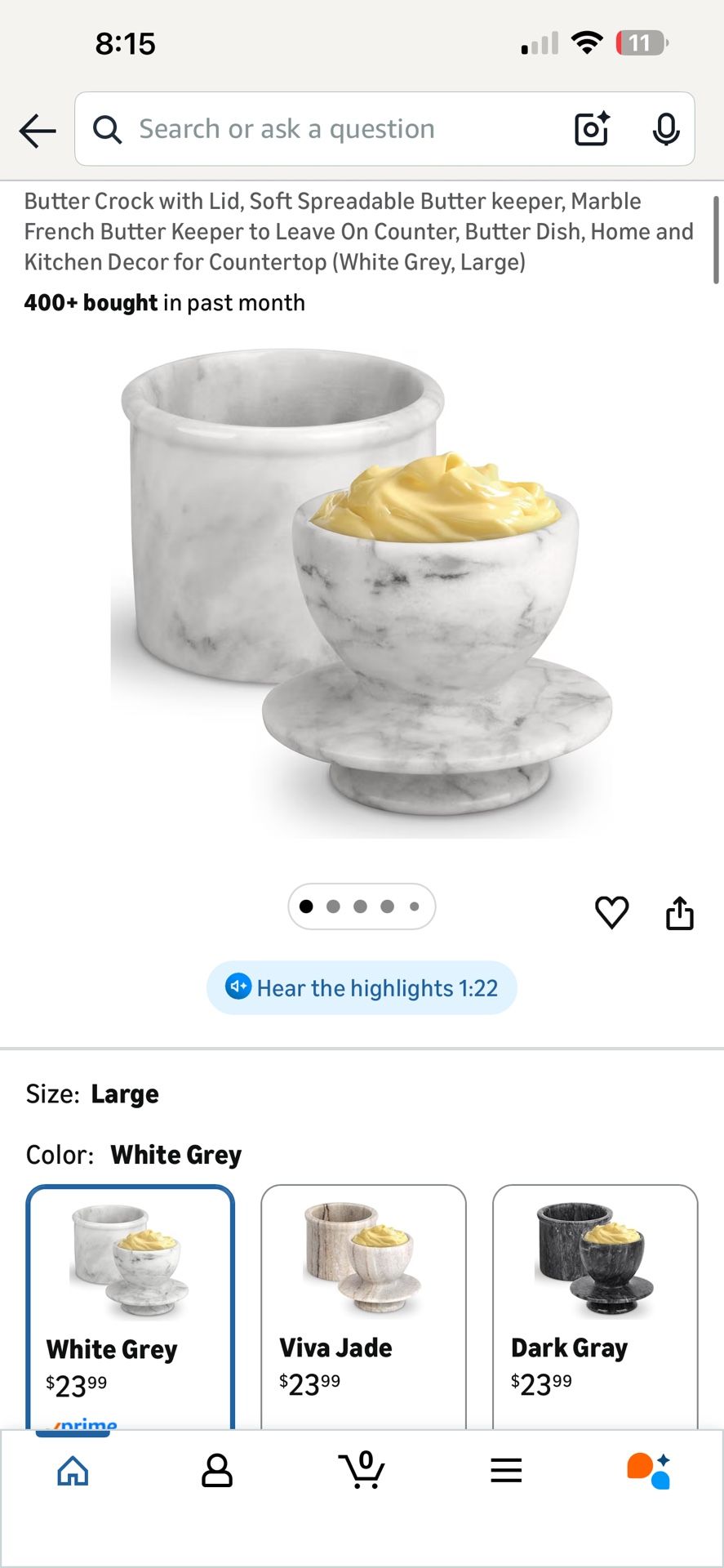Play Hear the highlights audio
The image size is (724, 1568).
click(362, 988)
